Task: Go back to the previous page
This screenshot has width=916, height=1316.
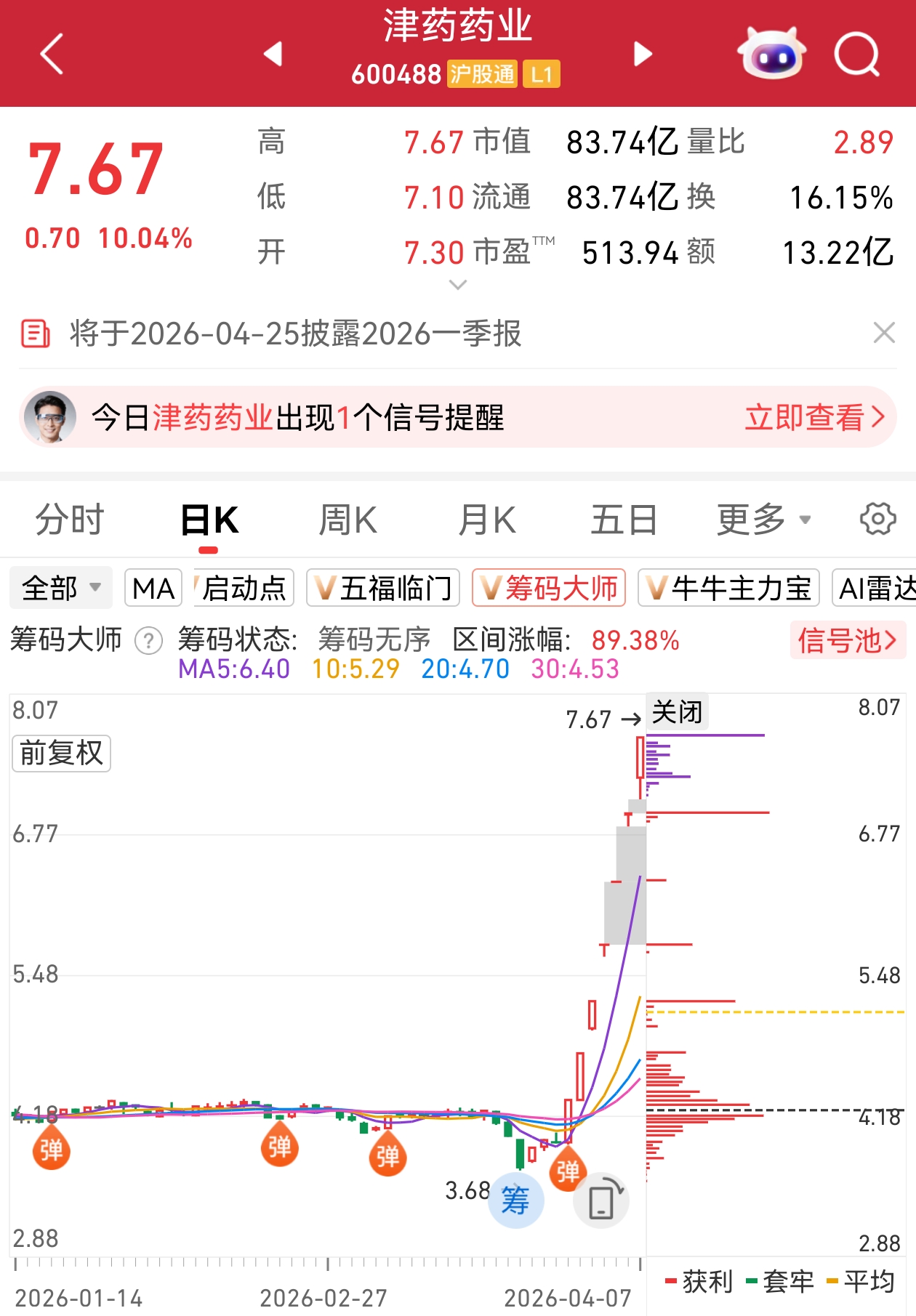Action: [52, 54]
